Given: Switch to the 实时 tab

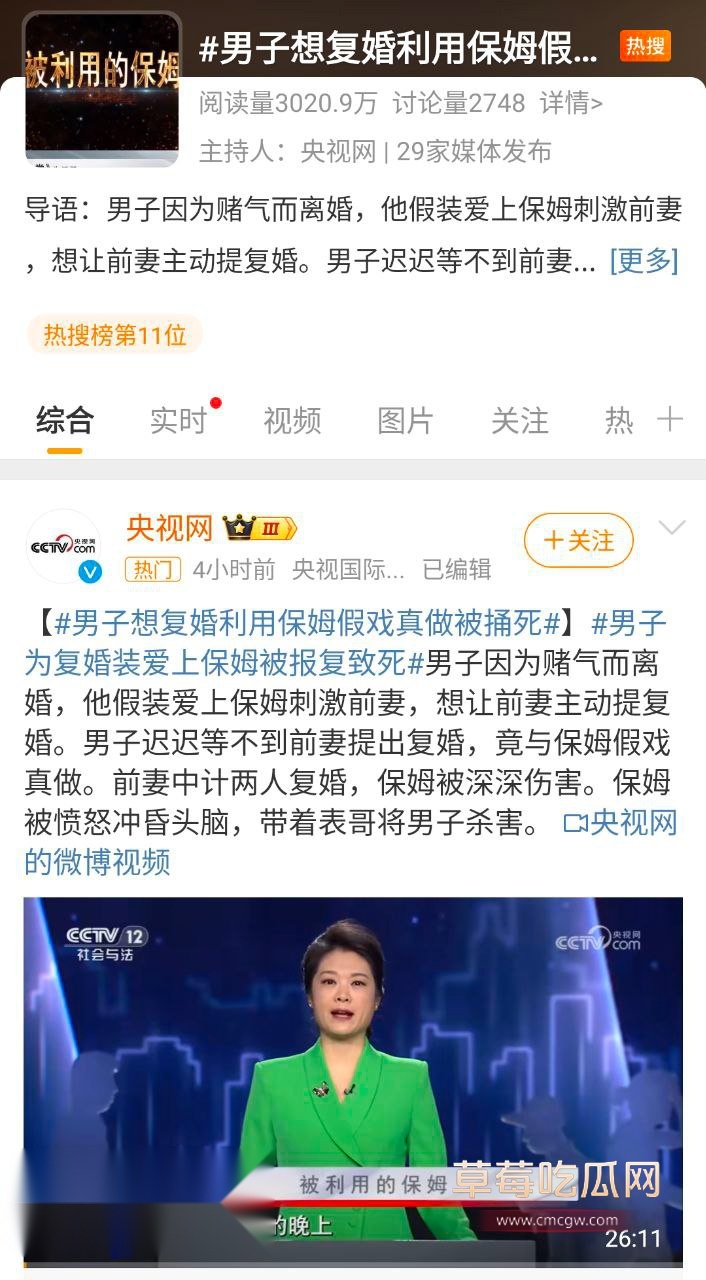Looking at the screenshot, I should tap(178, 421).
